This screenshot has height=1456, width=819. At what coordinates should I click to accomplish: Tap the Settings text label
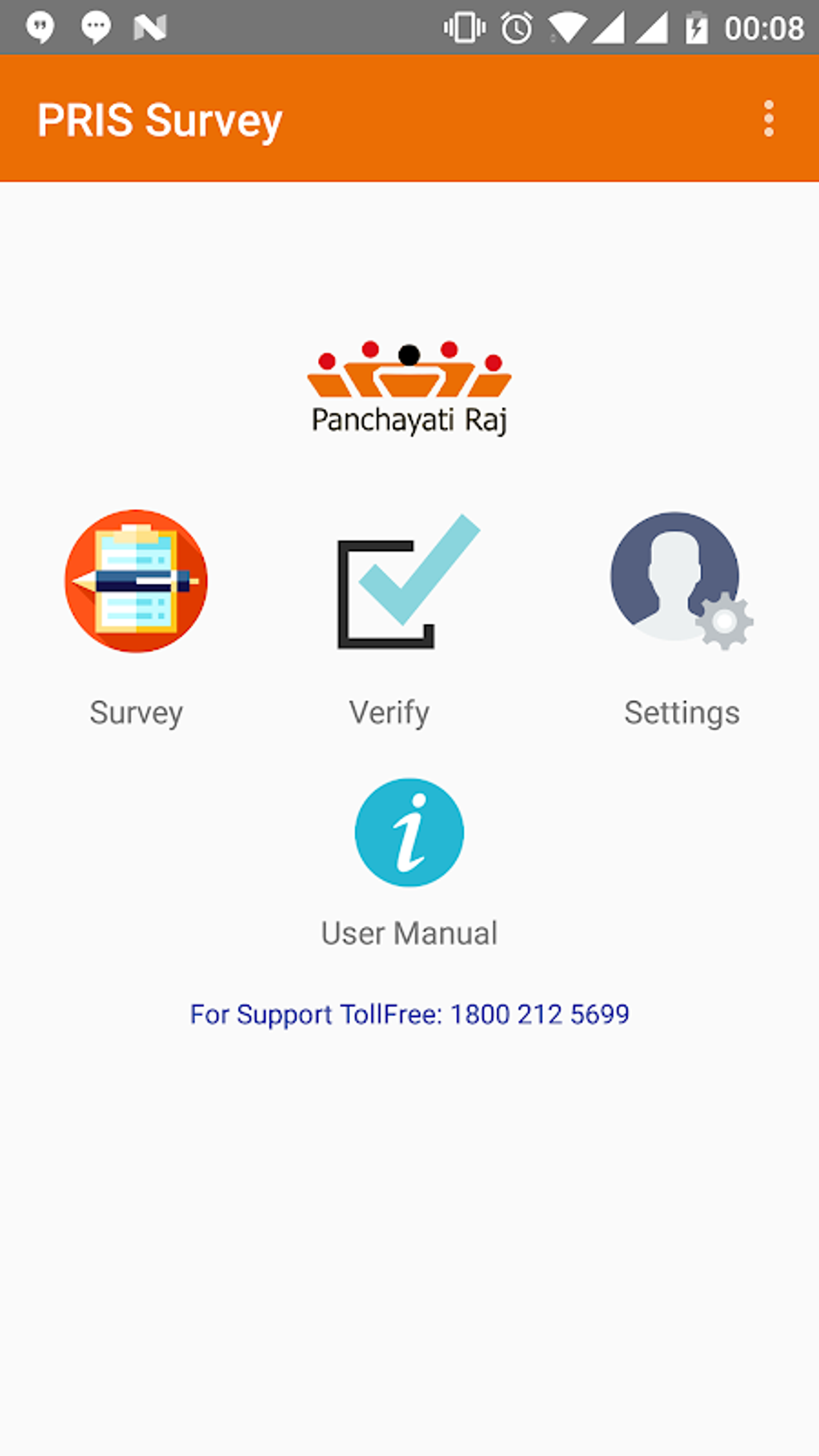click(682, 712)
